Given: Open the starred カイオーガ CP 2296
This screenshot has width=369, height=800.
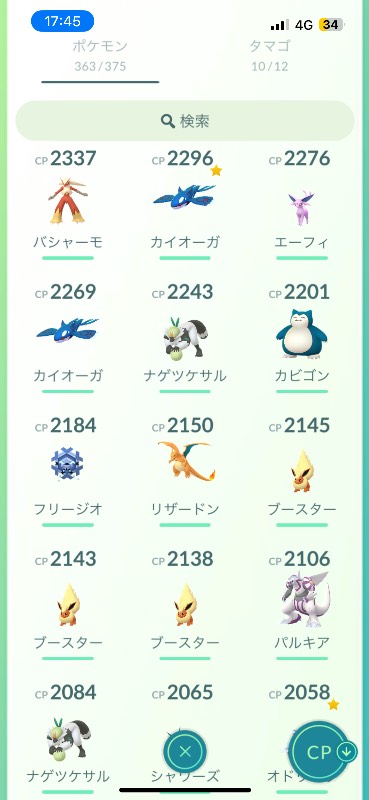Looking at the screenshot, I should 185,204.
